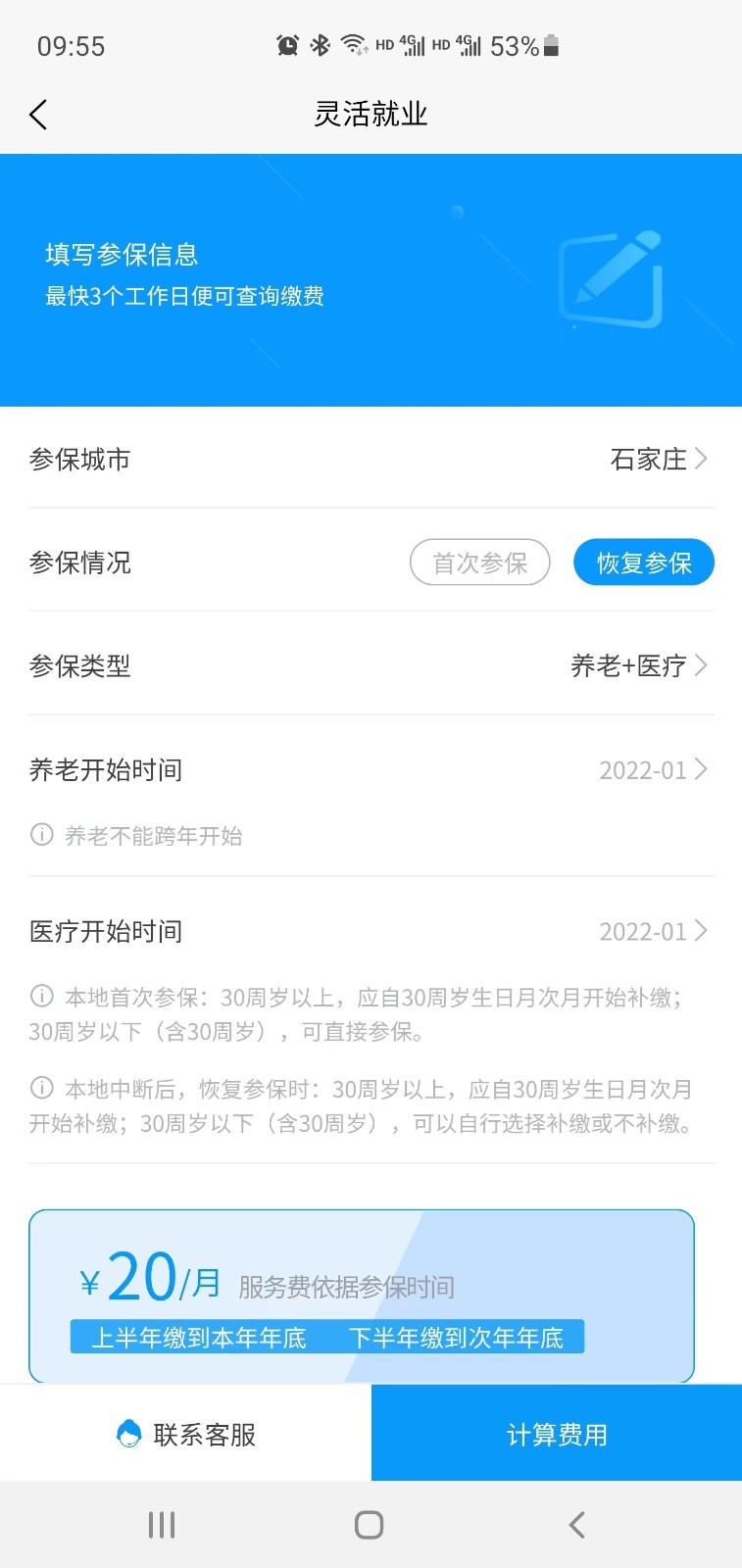
Task: Tap 联系客服 to contact support
Action: point(186,1435)
